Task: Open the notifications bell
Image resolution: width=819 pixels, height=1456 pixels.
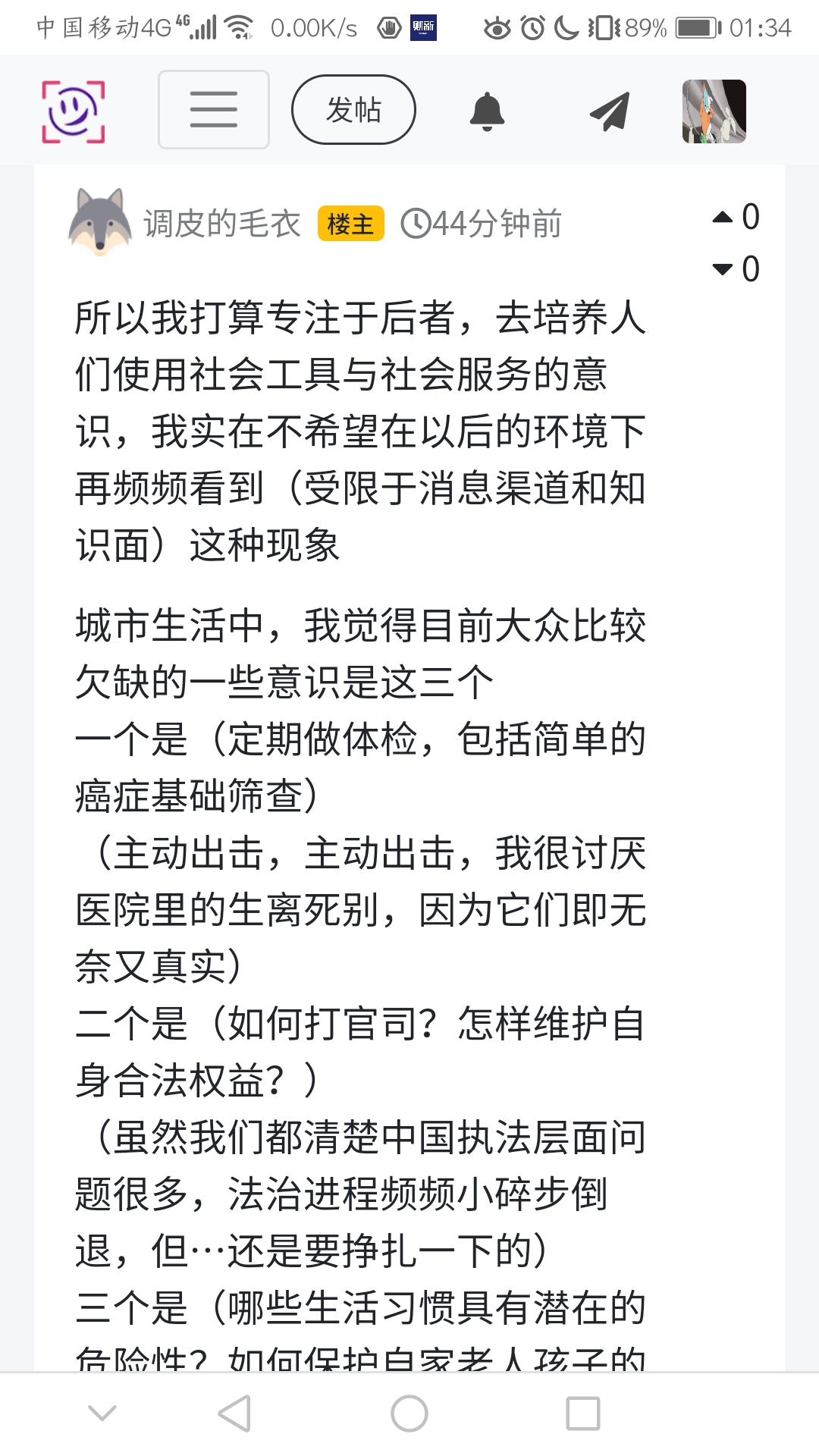Action: pyautogui.click(x=487, y=111)
